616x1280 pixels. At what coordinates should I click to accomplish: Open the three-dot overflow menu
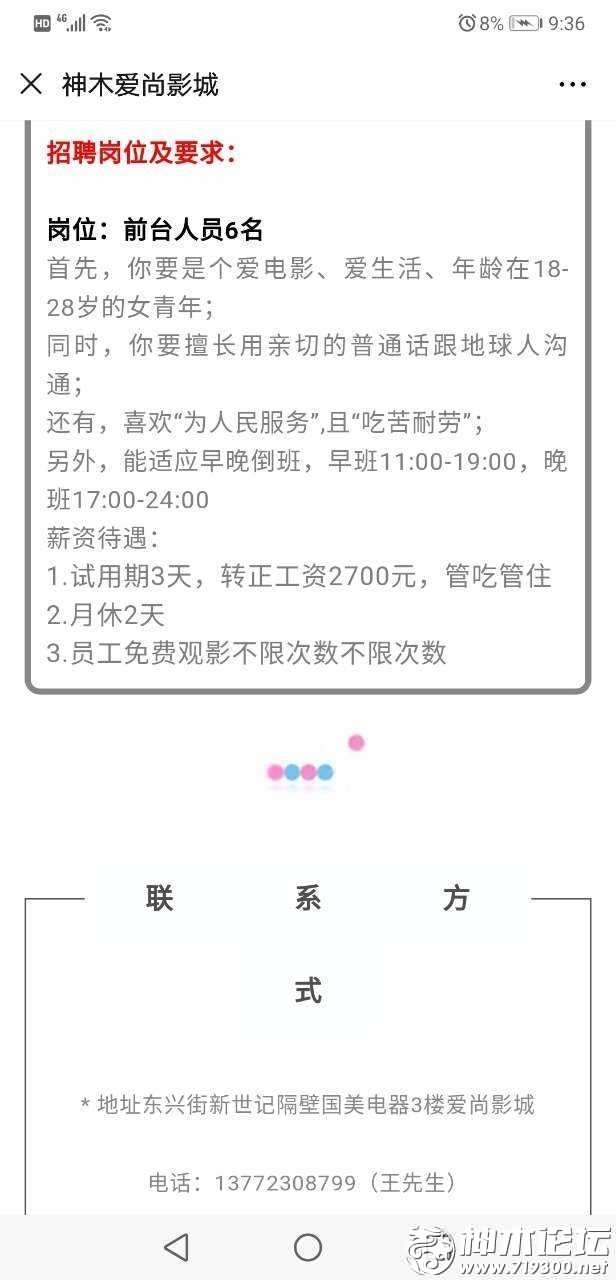(572, 85)
